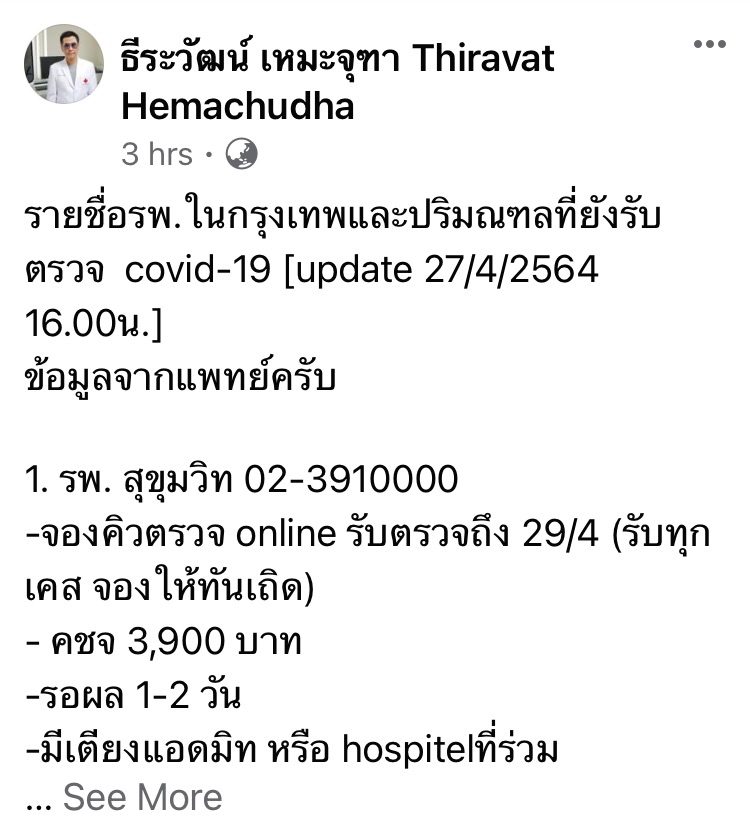Screen dimensions: 750x822
Task: Open the post's three-dot options menu
Action: click(x=709, y=44)
